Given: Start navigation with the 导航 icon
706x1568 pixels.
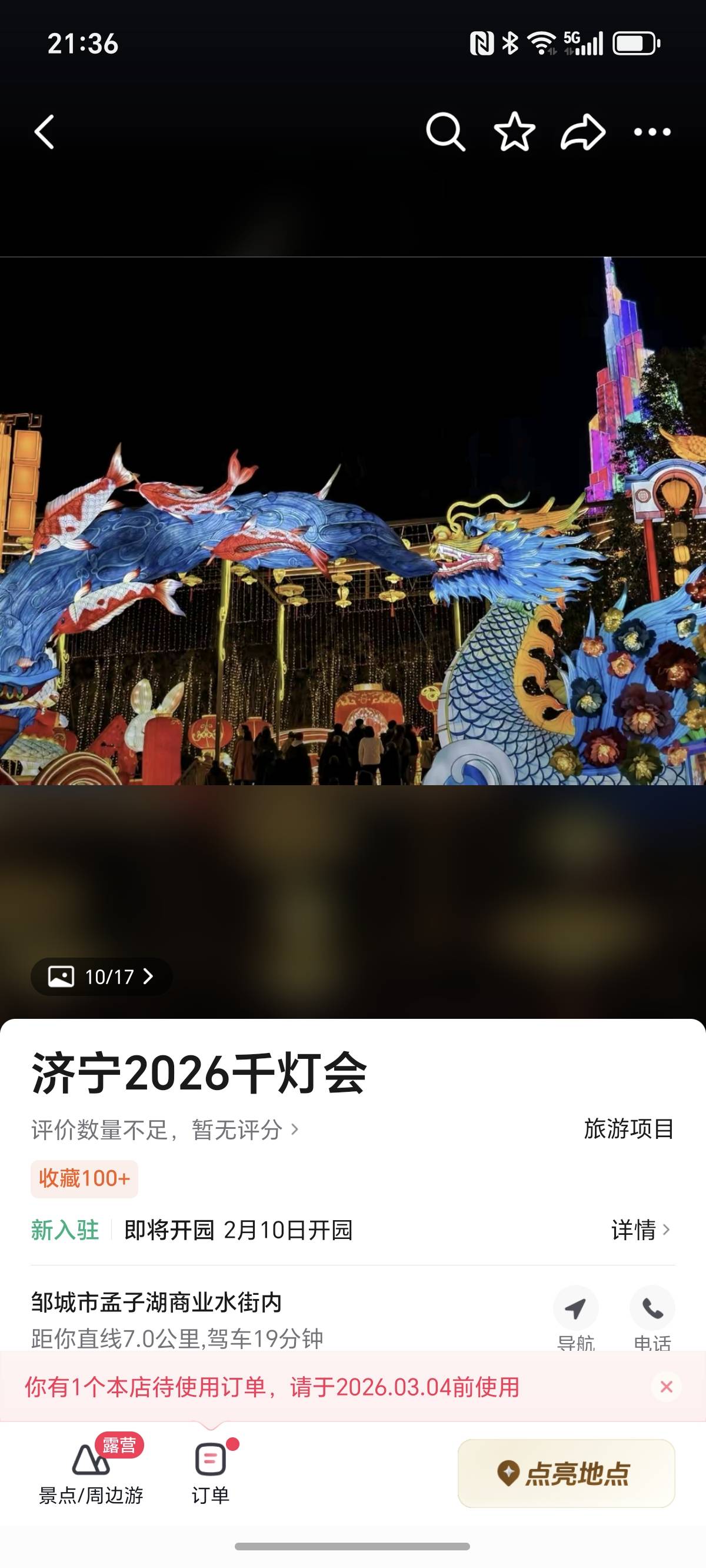Looking at the screenshot, I should pyautogui.click(x=575, y=1307).
